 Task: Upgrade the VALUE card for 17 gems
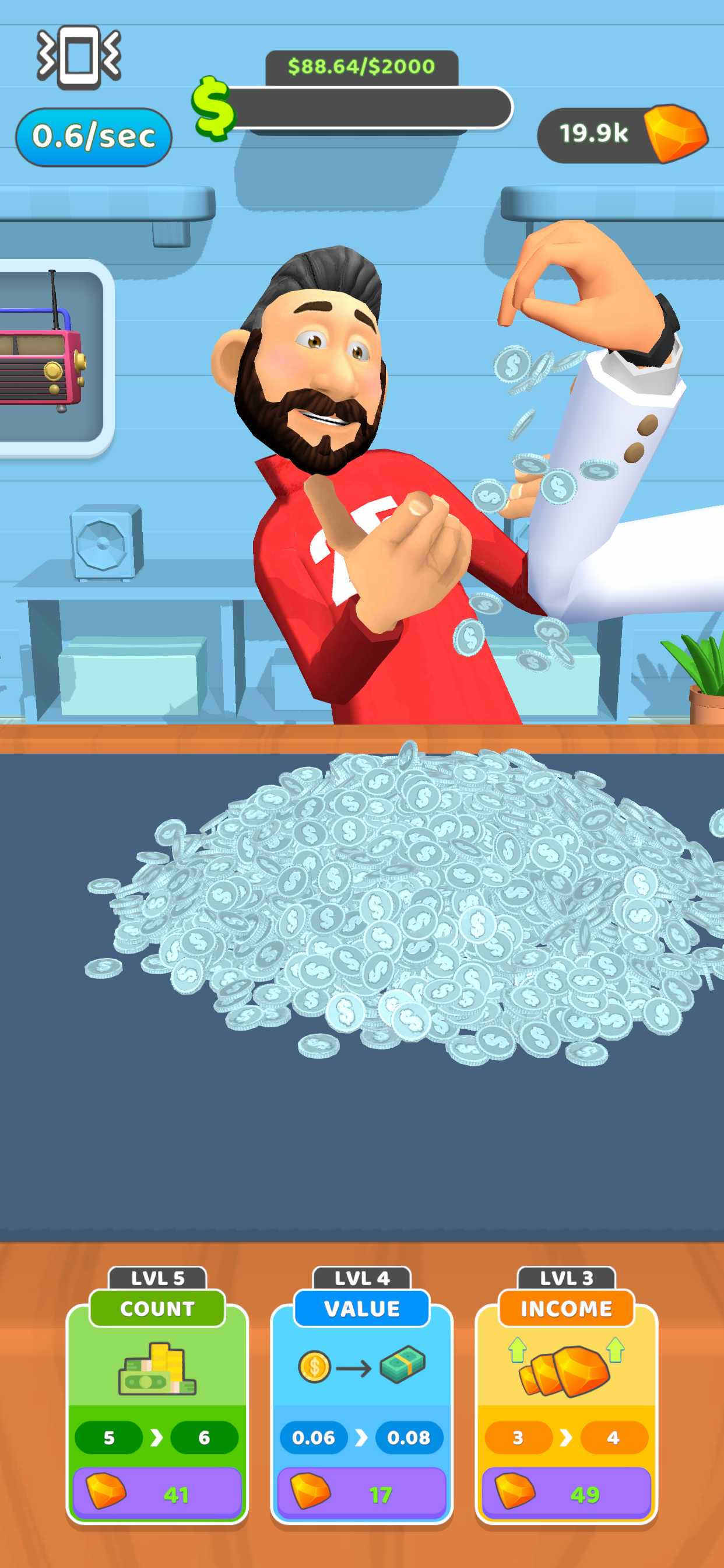(361, 1493)
